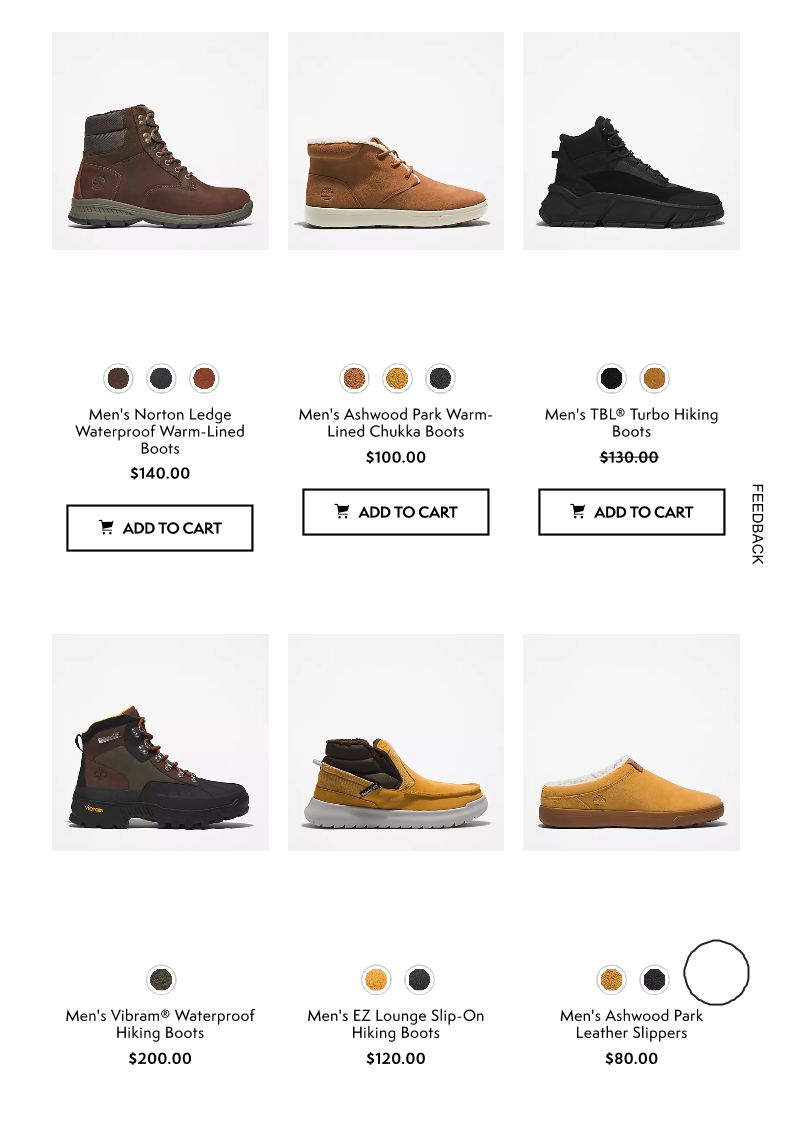The height and width of the screenshot is (1121, 792).
Task: View Ashwood Park Chukka Boots photo
Action: tap(396, 141)
